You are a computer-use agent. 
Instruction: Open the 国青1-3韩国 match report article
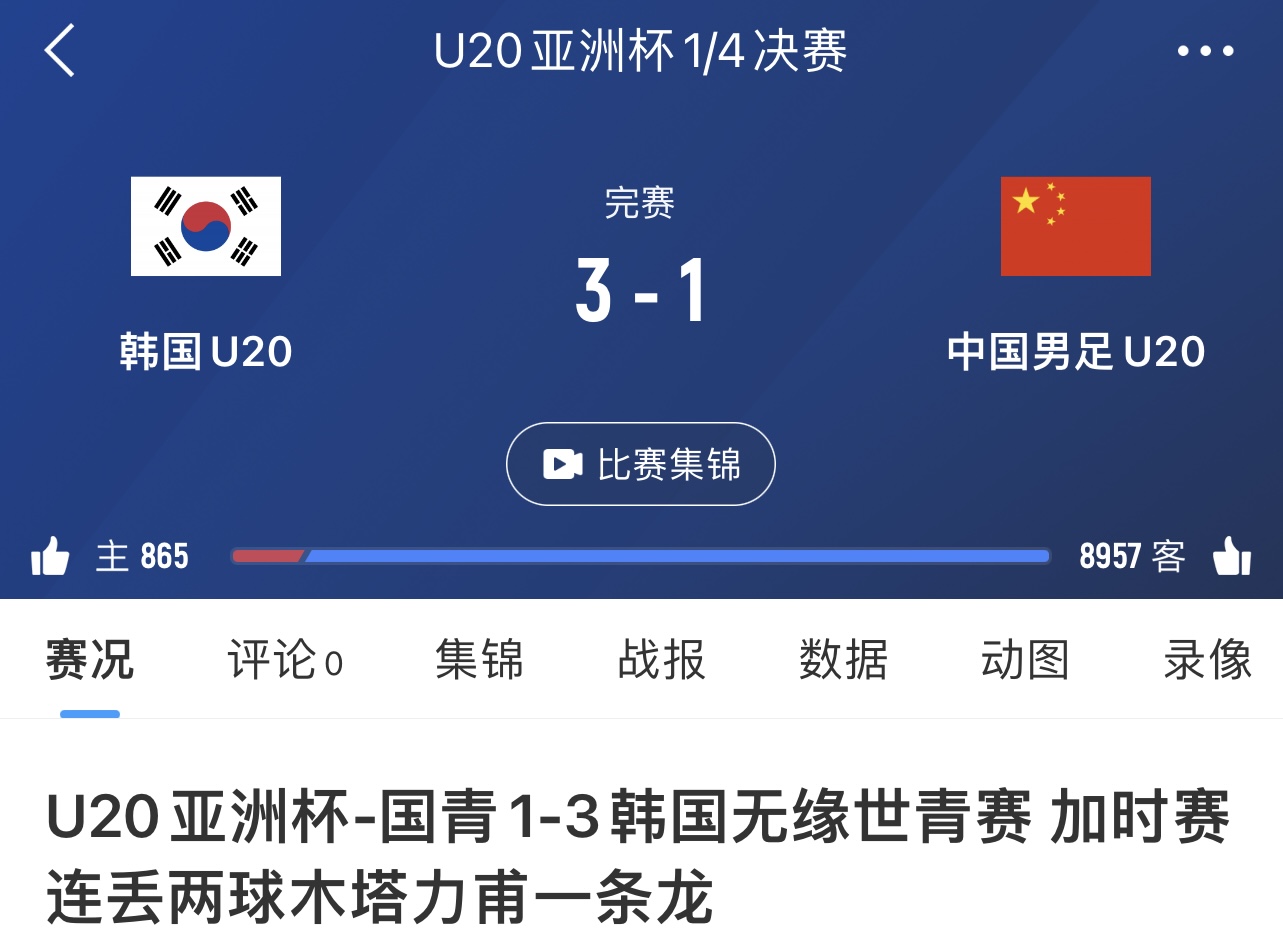pos(638,856)
